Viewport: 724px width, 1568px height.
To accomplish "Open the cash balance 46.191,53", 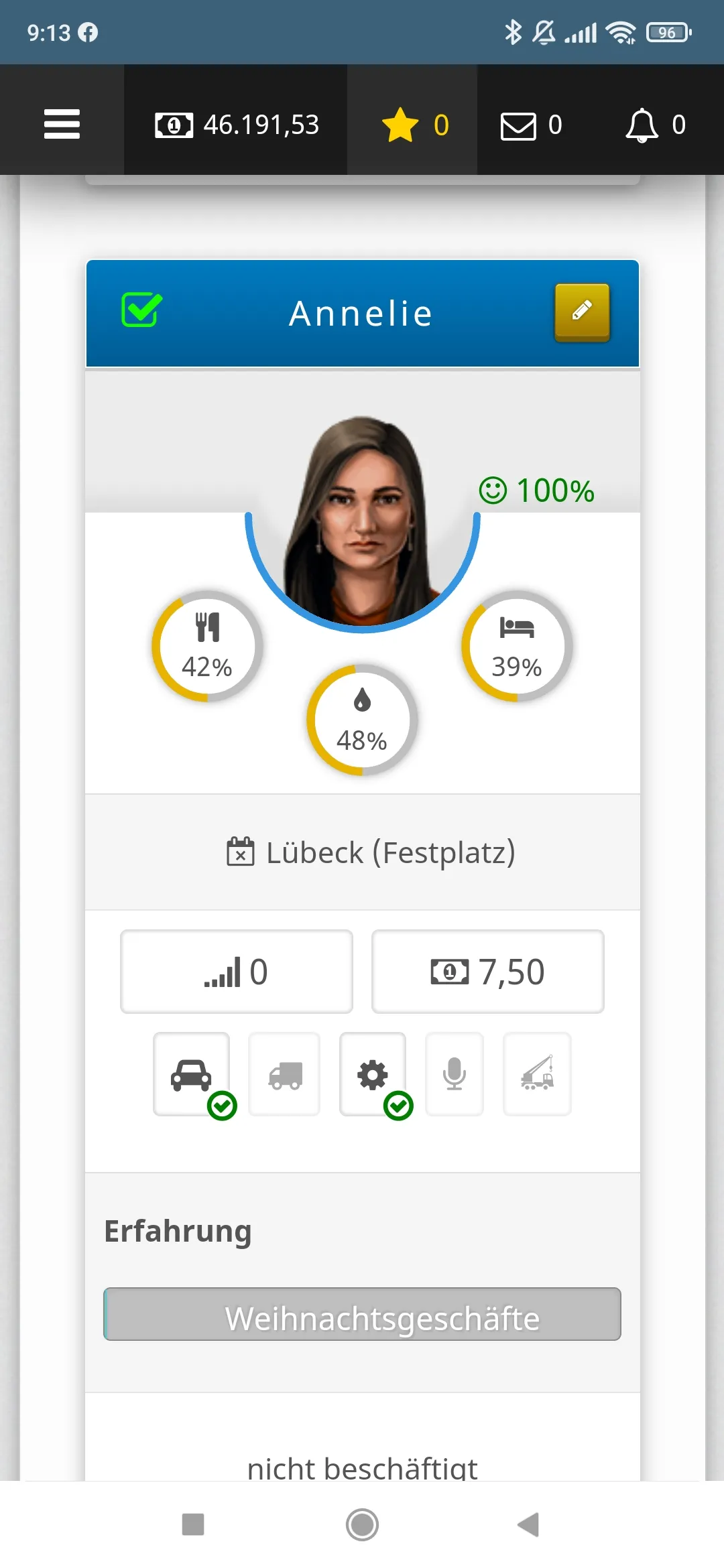I will pyautogui.click(x=237, y=125).
